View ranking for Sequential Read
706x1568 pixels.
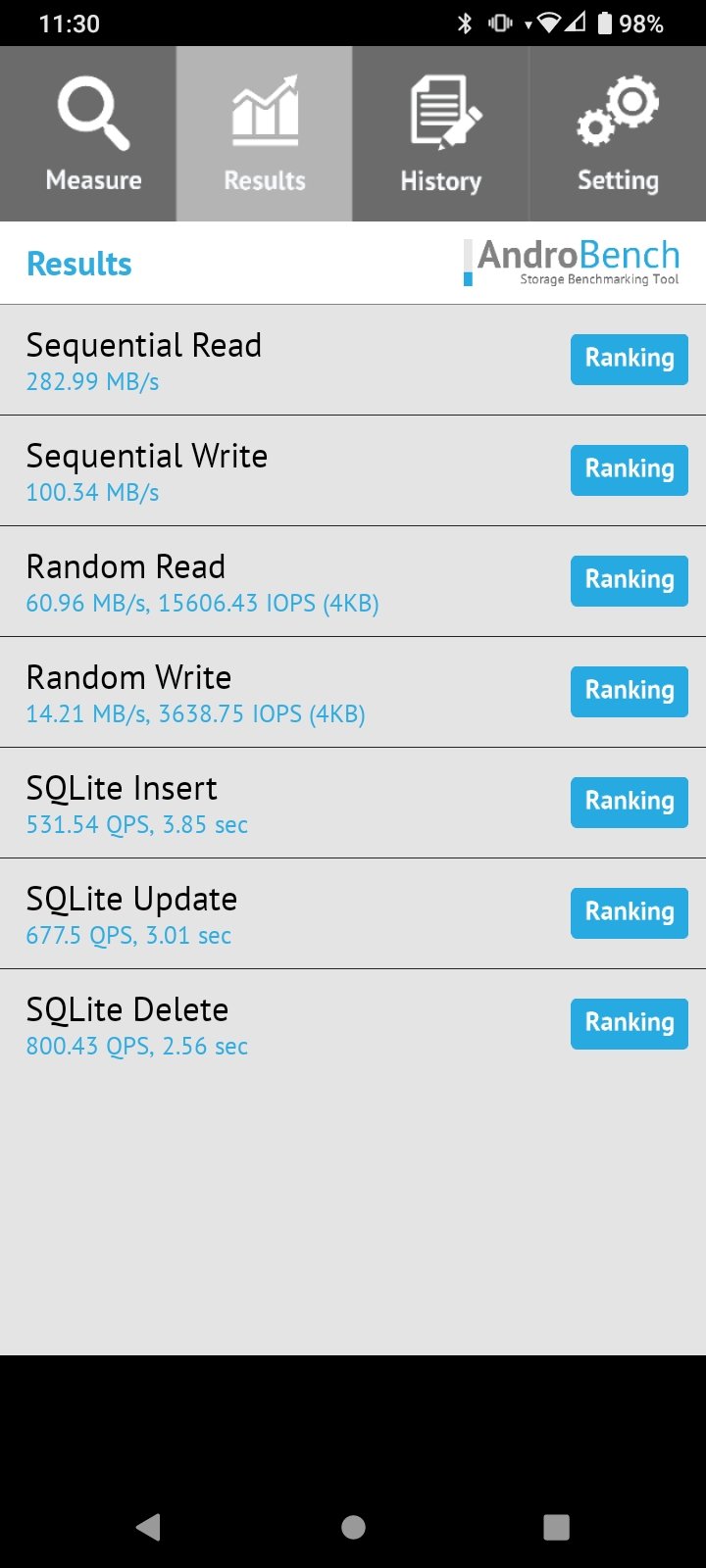point(630,359)
